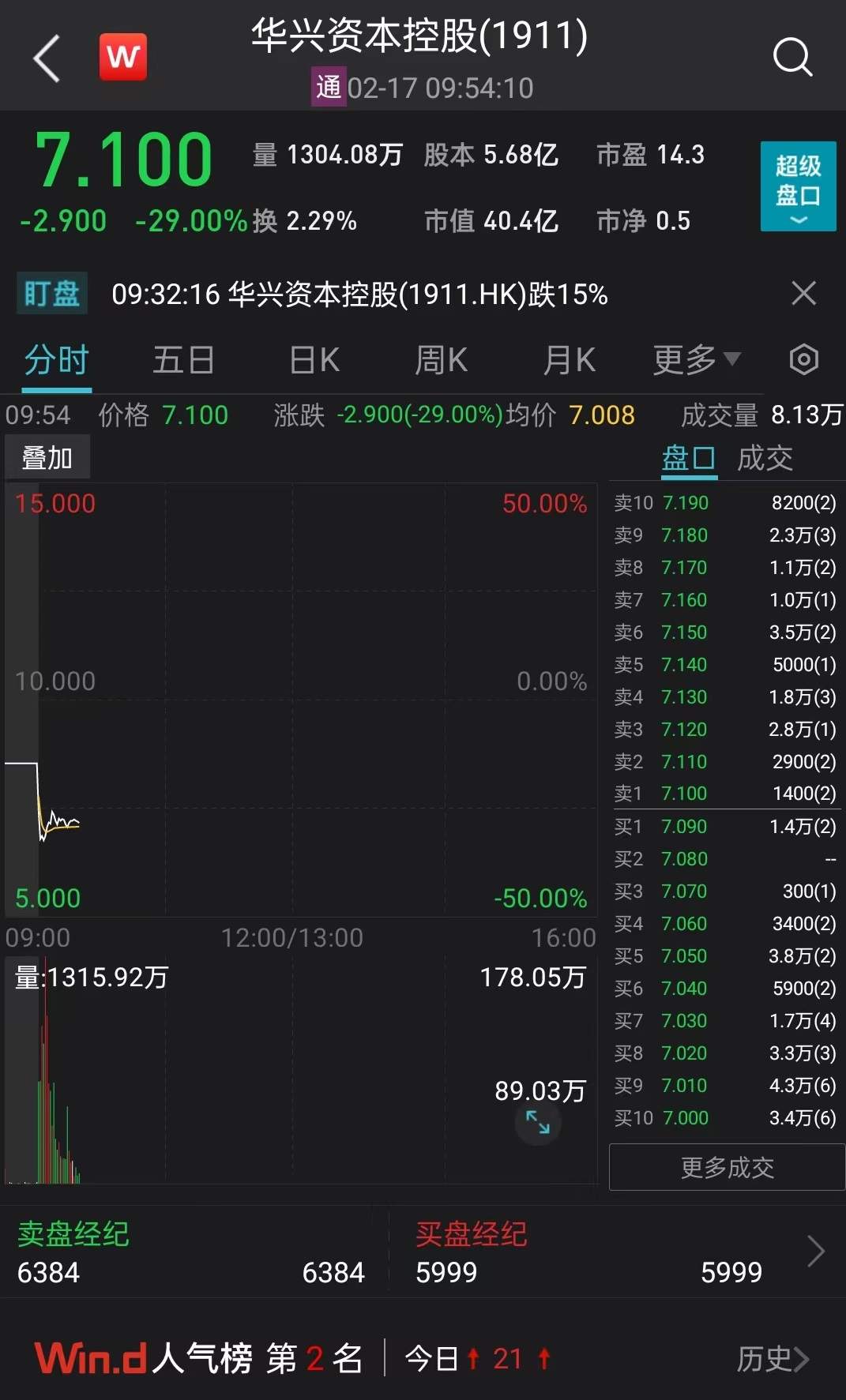Tap the 盯盘 alert icon
This screenshot has height=1400, width=846.
(51, 293)
